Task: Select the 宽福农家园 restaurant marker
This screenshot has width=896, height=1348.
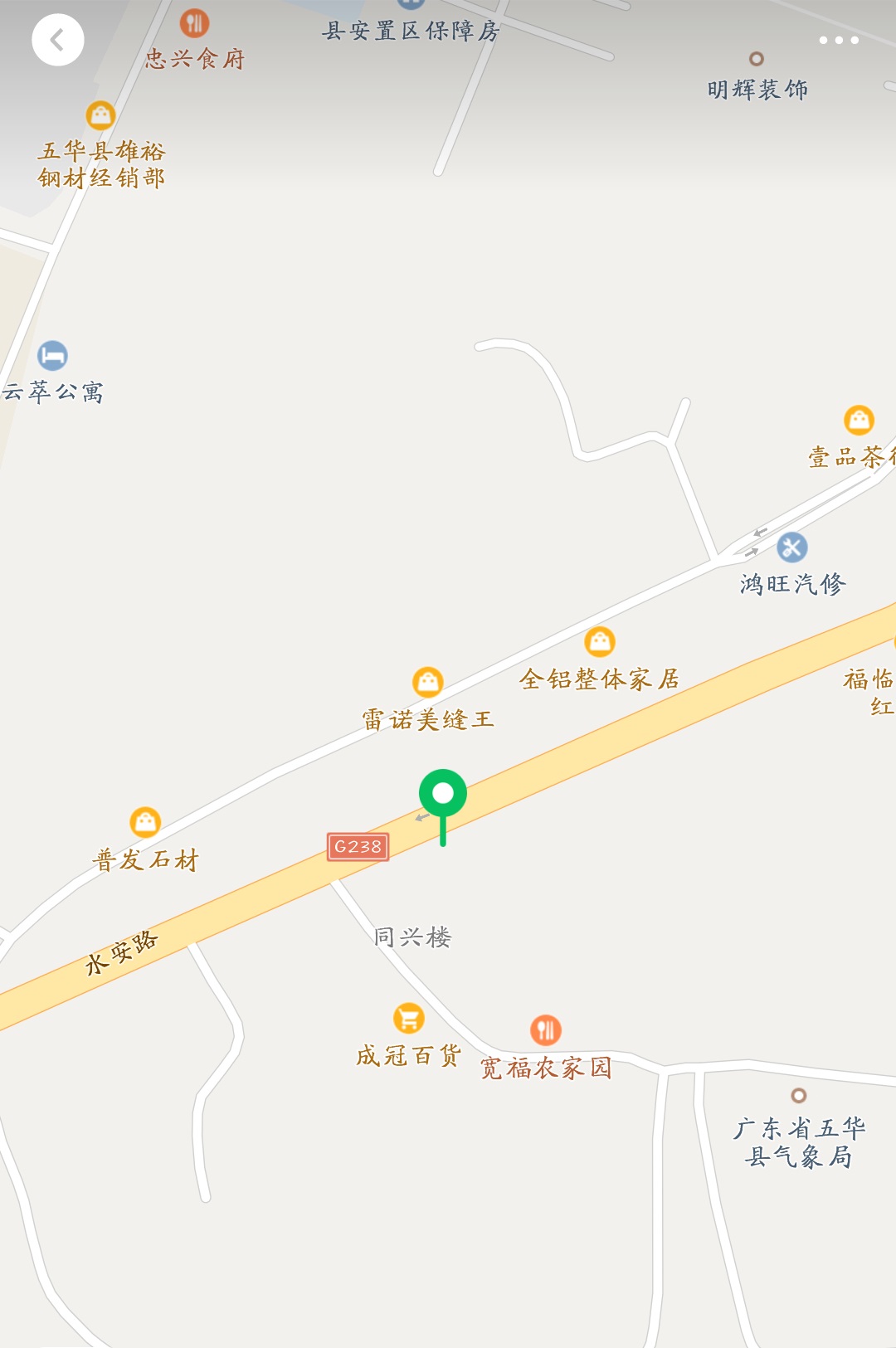Action: [546, 1030]
